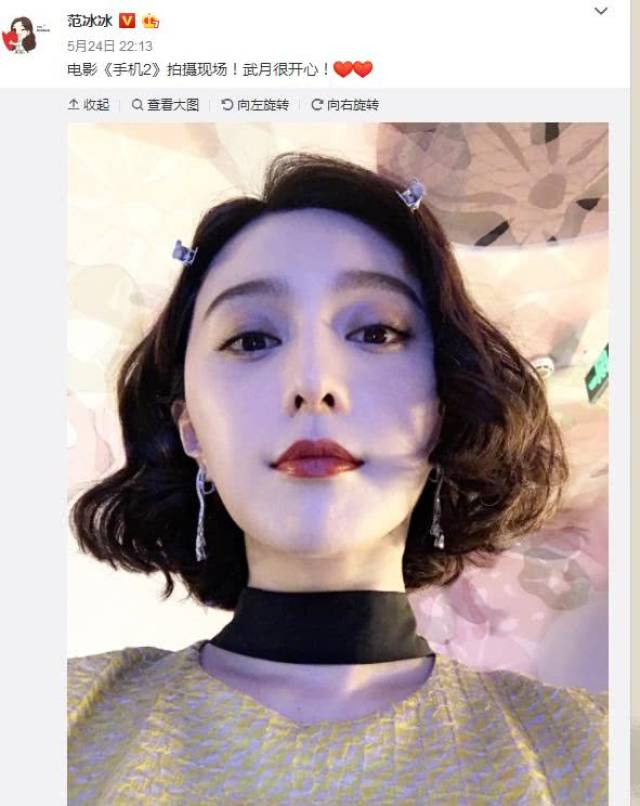Open the post timestamp 5月24日 22:13
Image resolution: width=640 pixels, height=806 pixels.
[x=110, y=46]
